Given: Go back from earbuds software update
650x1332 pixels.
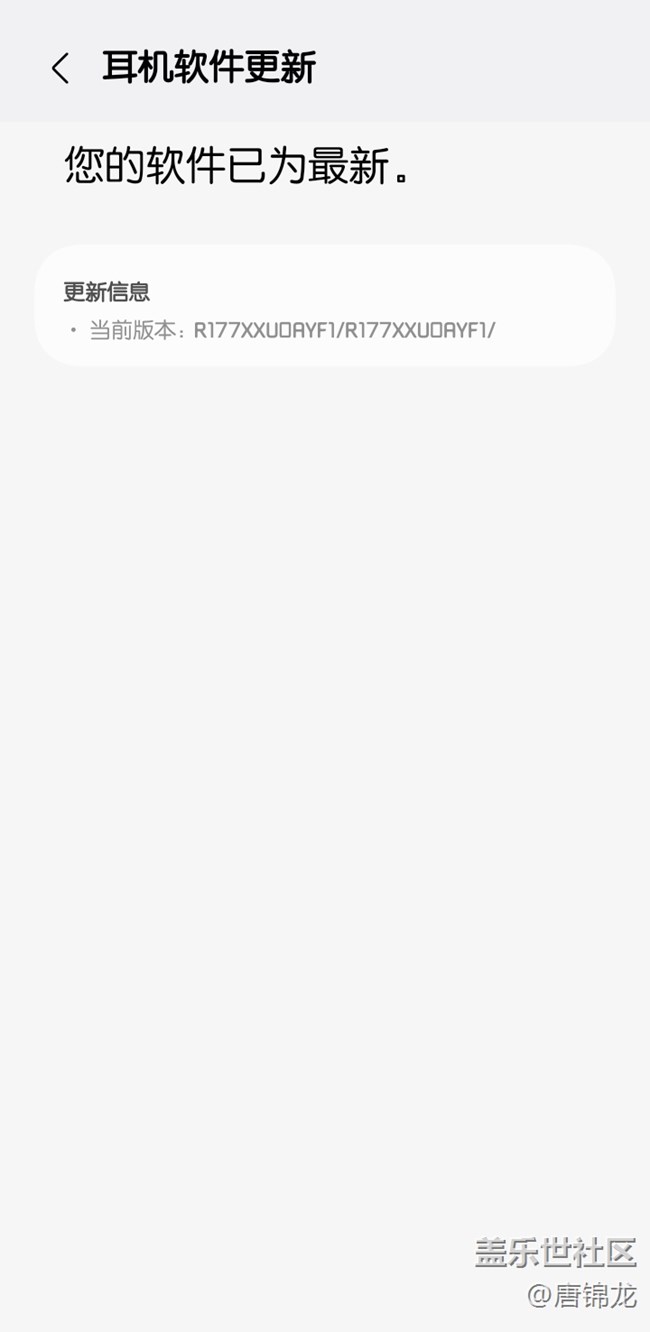Looking at the screenshot, I should point(60,68).
